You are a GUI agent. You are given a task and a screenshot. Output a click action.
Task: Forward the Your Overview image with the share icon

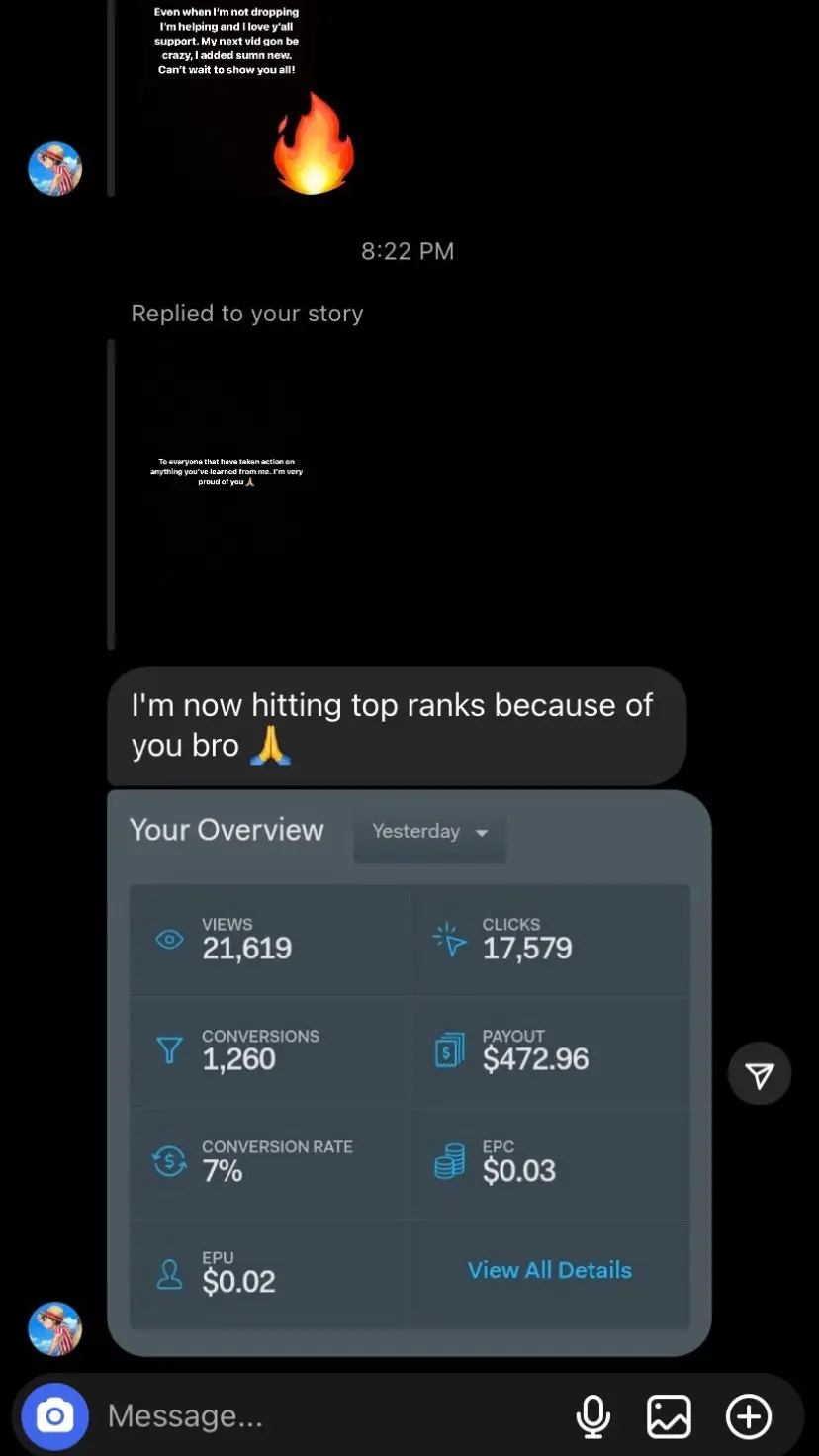(x=759, y=1074)
